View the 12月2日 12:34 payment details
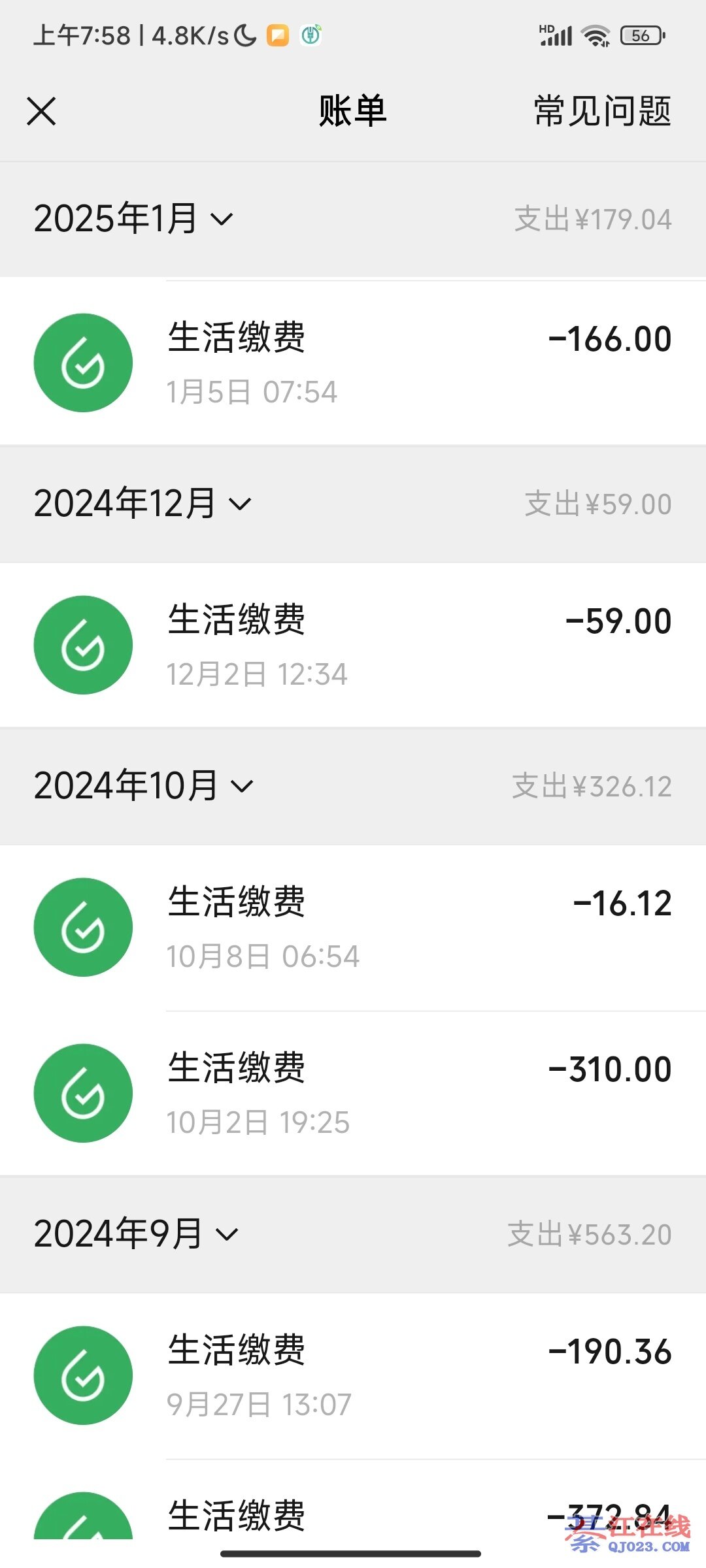The image size is (706, 1568). pos(353,645)
